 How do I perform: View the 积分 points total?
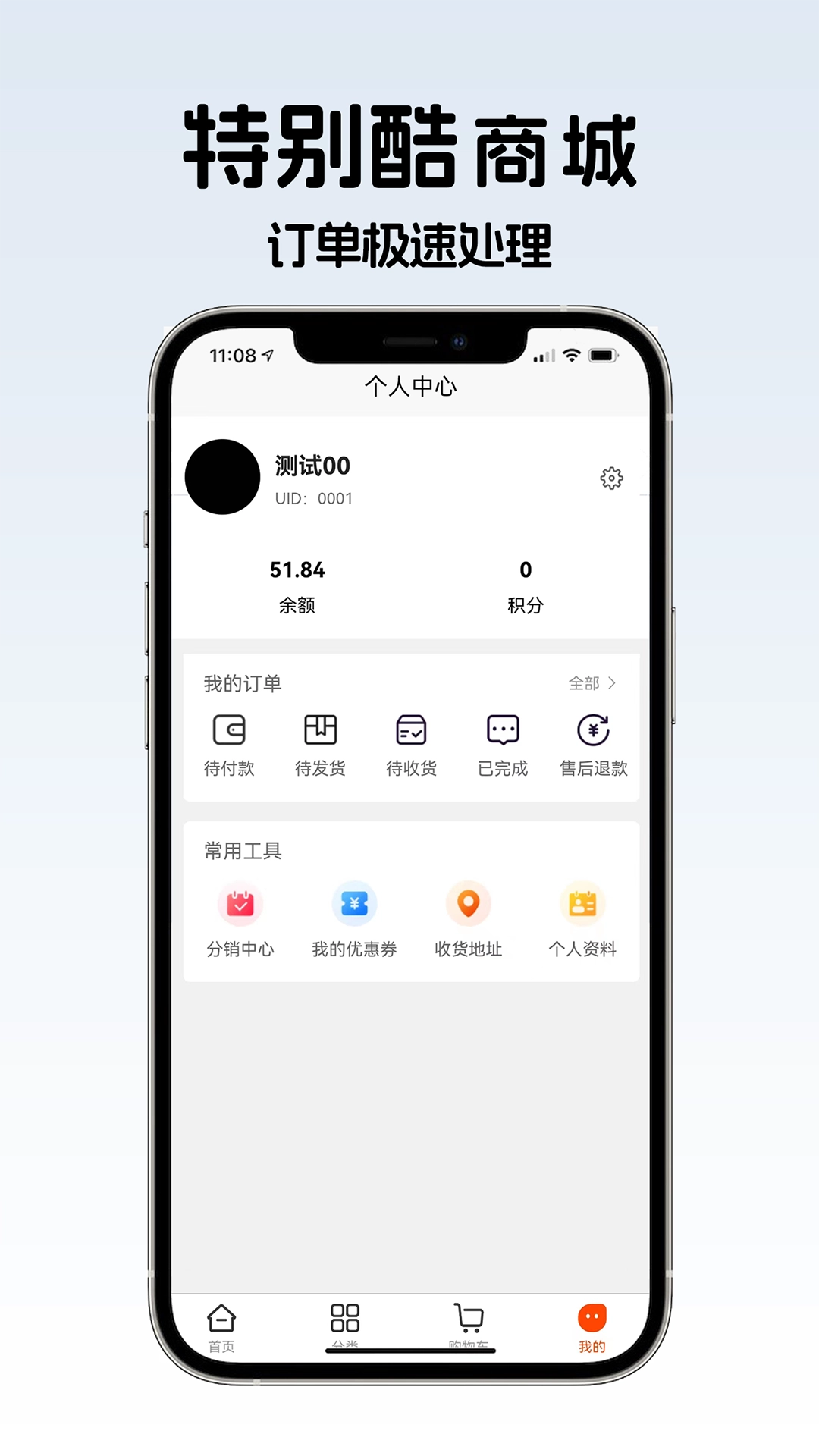click(526, 570)
